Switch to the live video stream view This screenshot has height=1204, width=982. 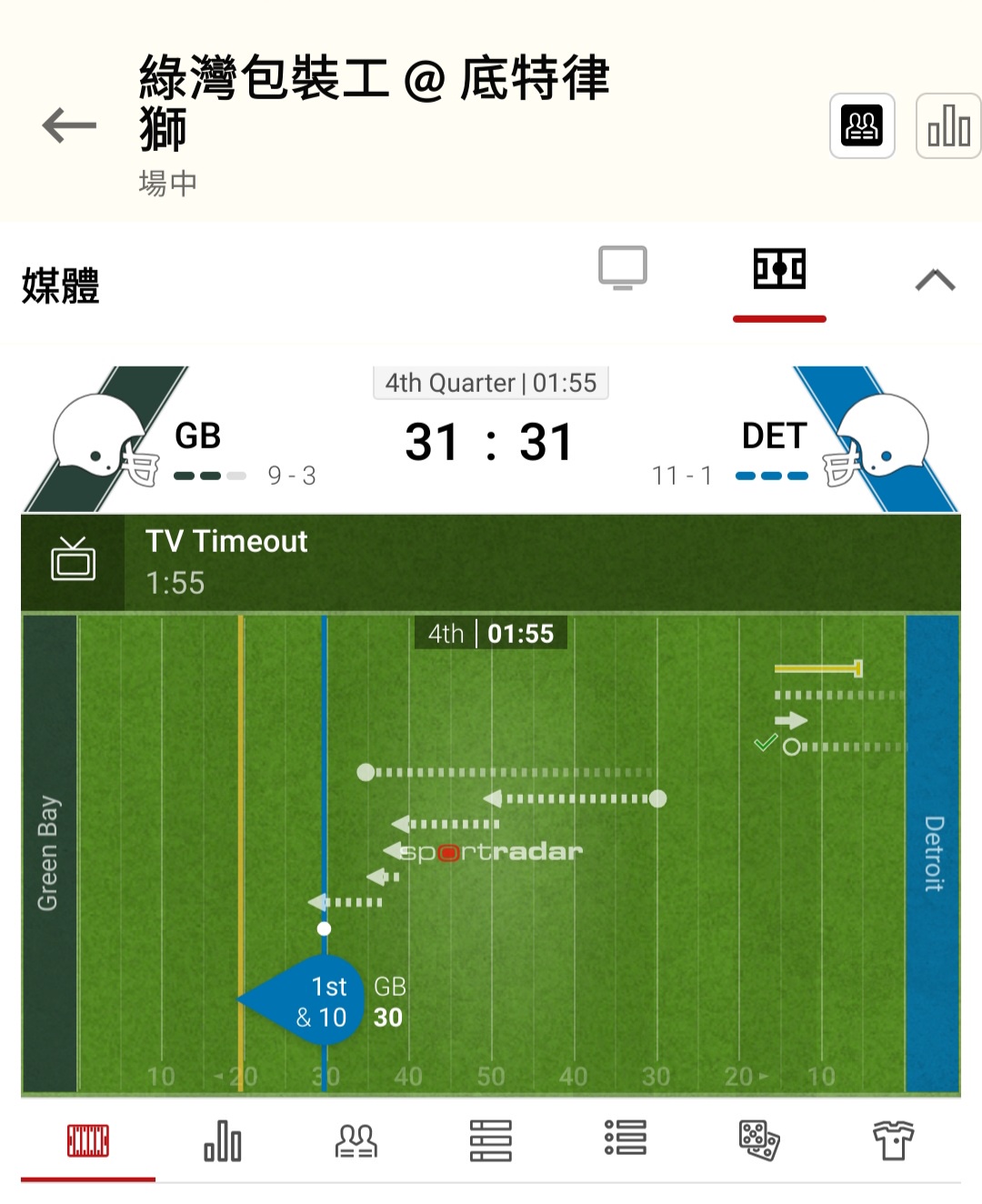click(623, 268)
